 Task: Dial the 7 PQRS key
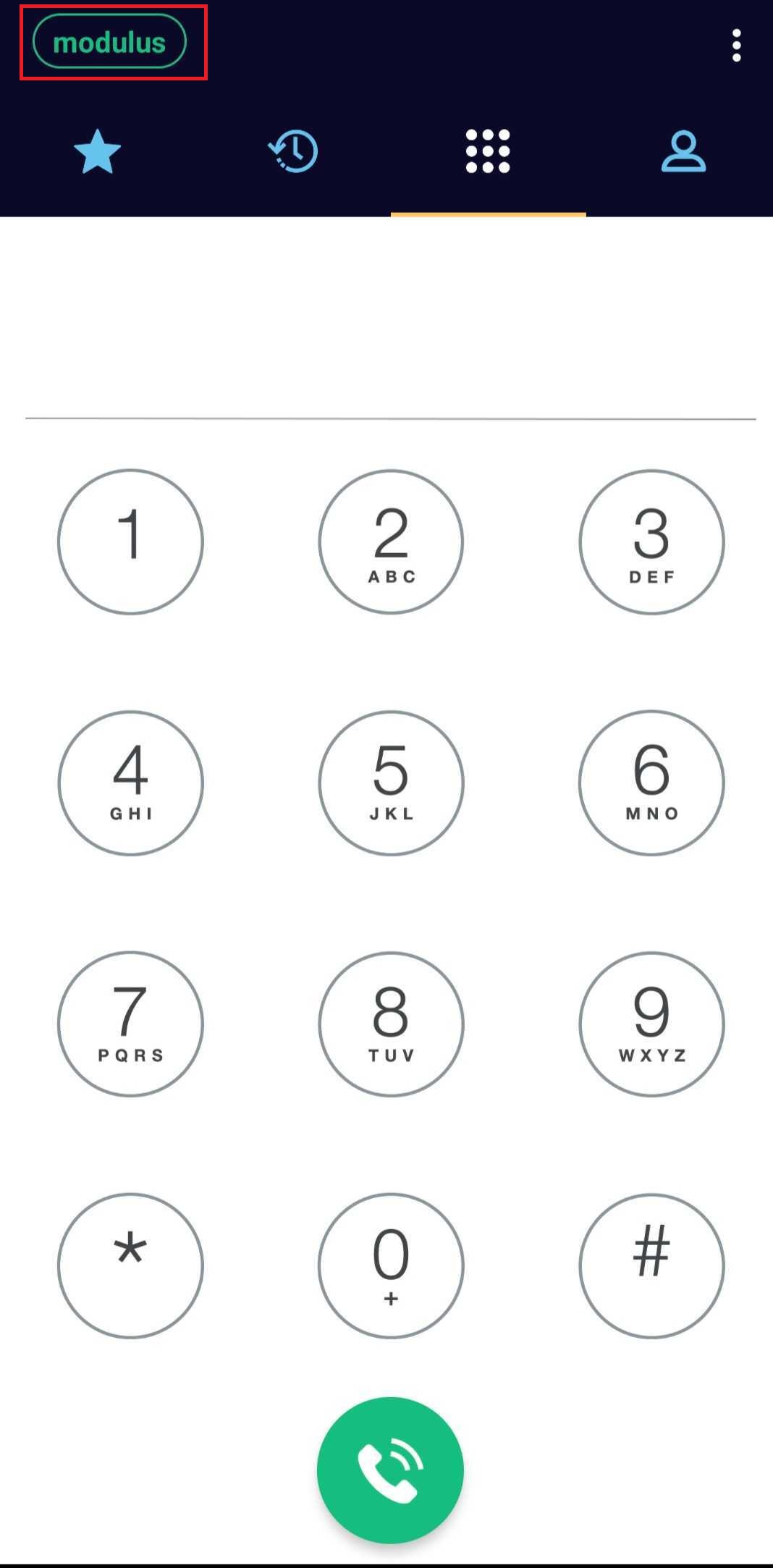point(130,1024)
